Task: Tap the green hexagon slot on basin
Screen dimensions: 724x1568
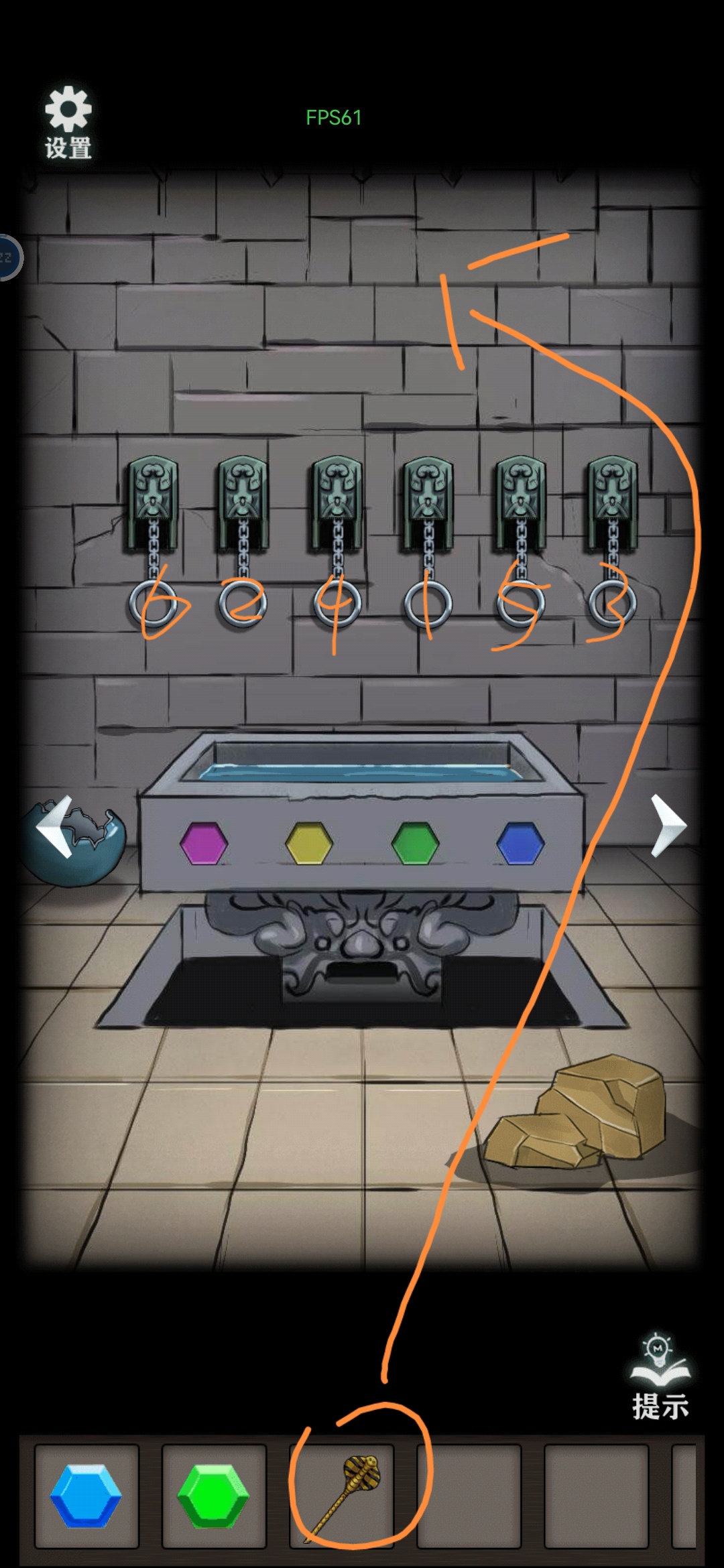Action: click(415, 843)
